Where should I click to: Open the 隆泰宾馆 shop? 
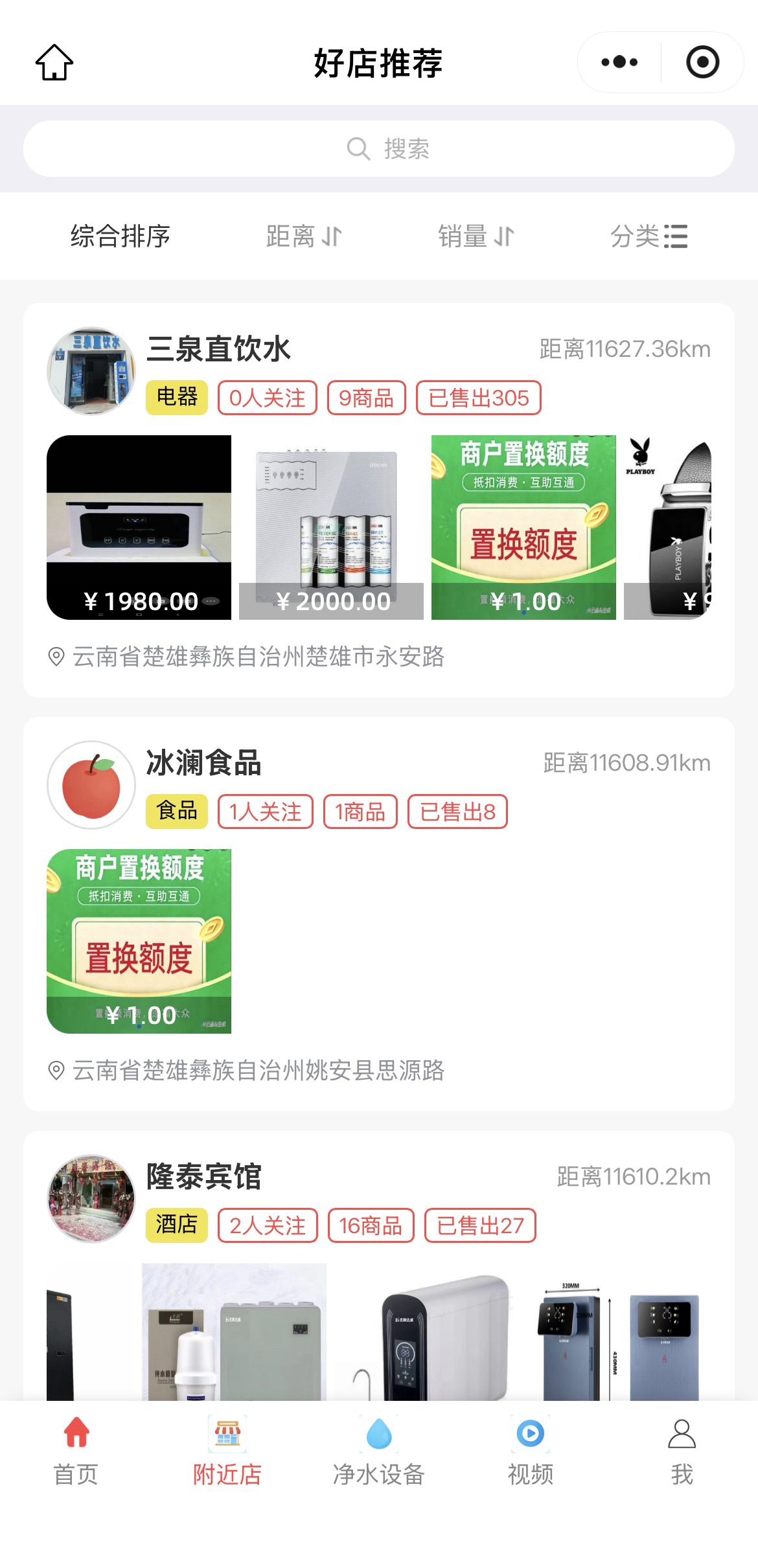[x=203, y=1176]
